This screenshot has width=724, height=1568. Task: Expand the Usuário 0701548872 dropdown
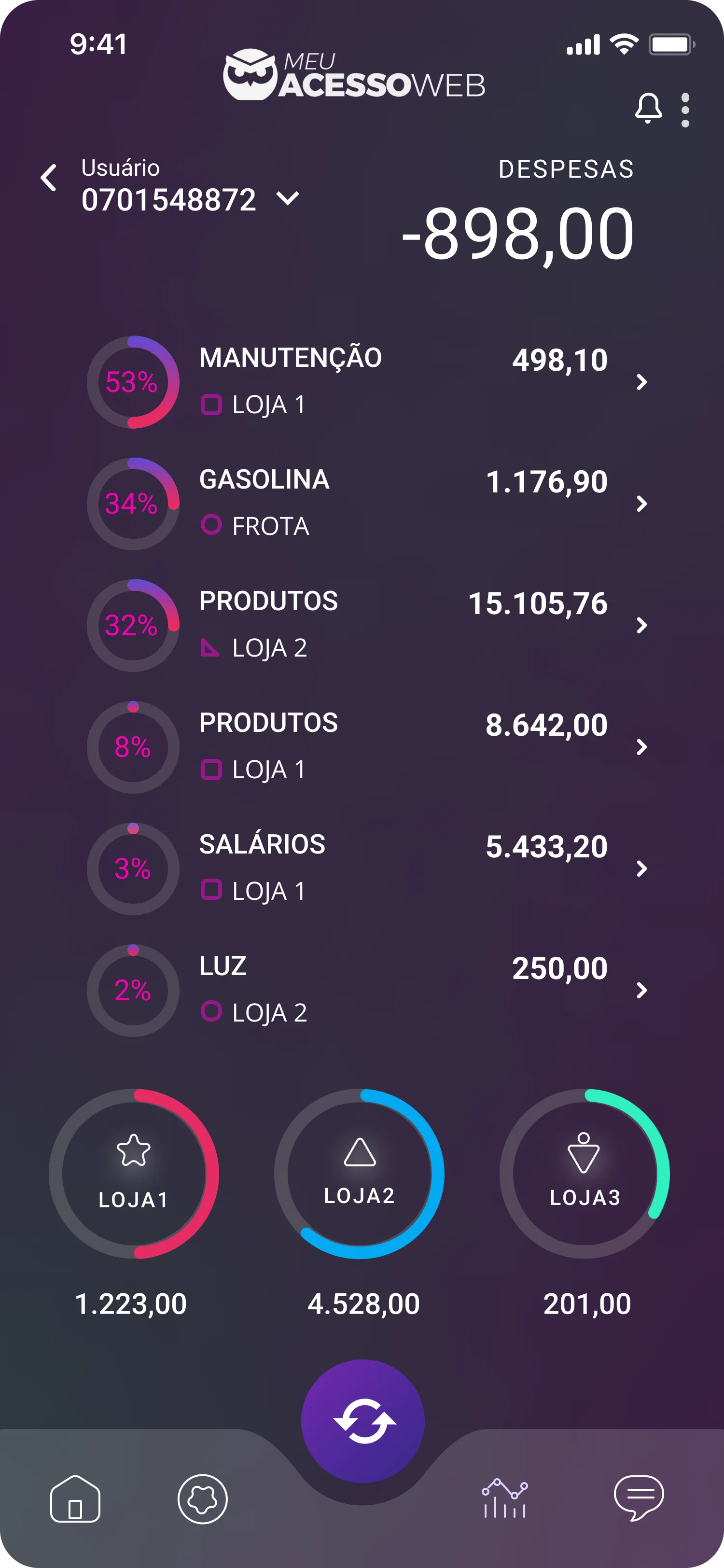tap(287, 198)
